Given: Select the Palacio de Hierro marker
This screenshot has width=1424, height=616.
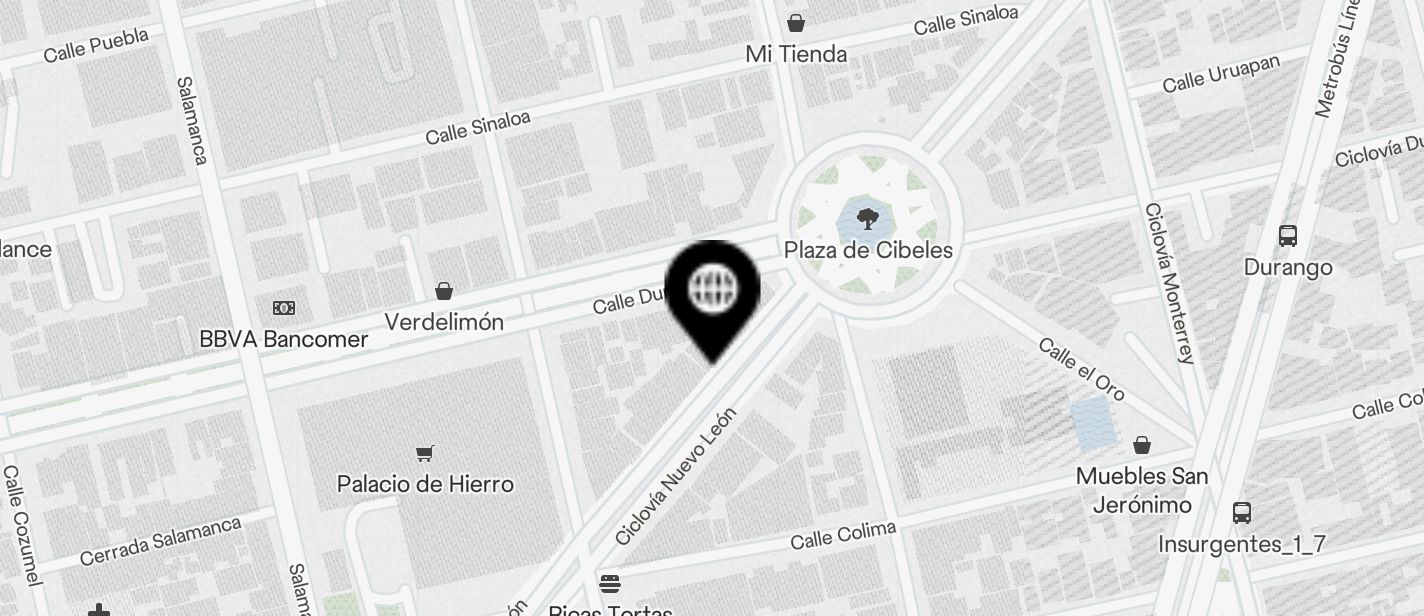Looking at the screenshot, I should (x=425, y=454).
